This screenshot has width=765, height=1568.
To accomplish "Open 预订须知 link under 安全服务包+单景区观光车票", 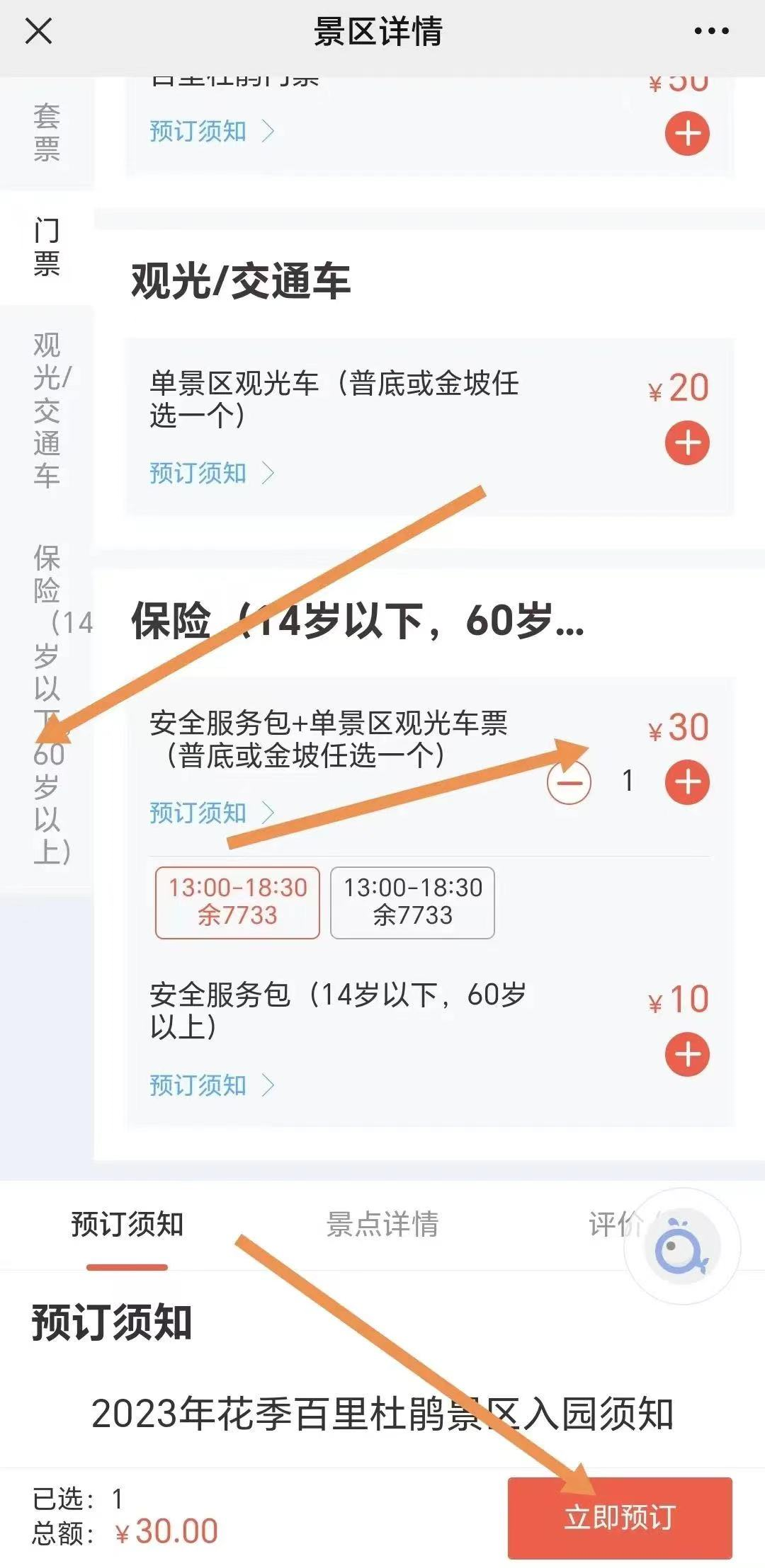I will point(211,813).
